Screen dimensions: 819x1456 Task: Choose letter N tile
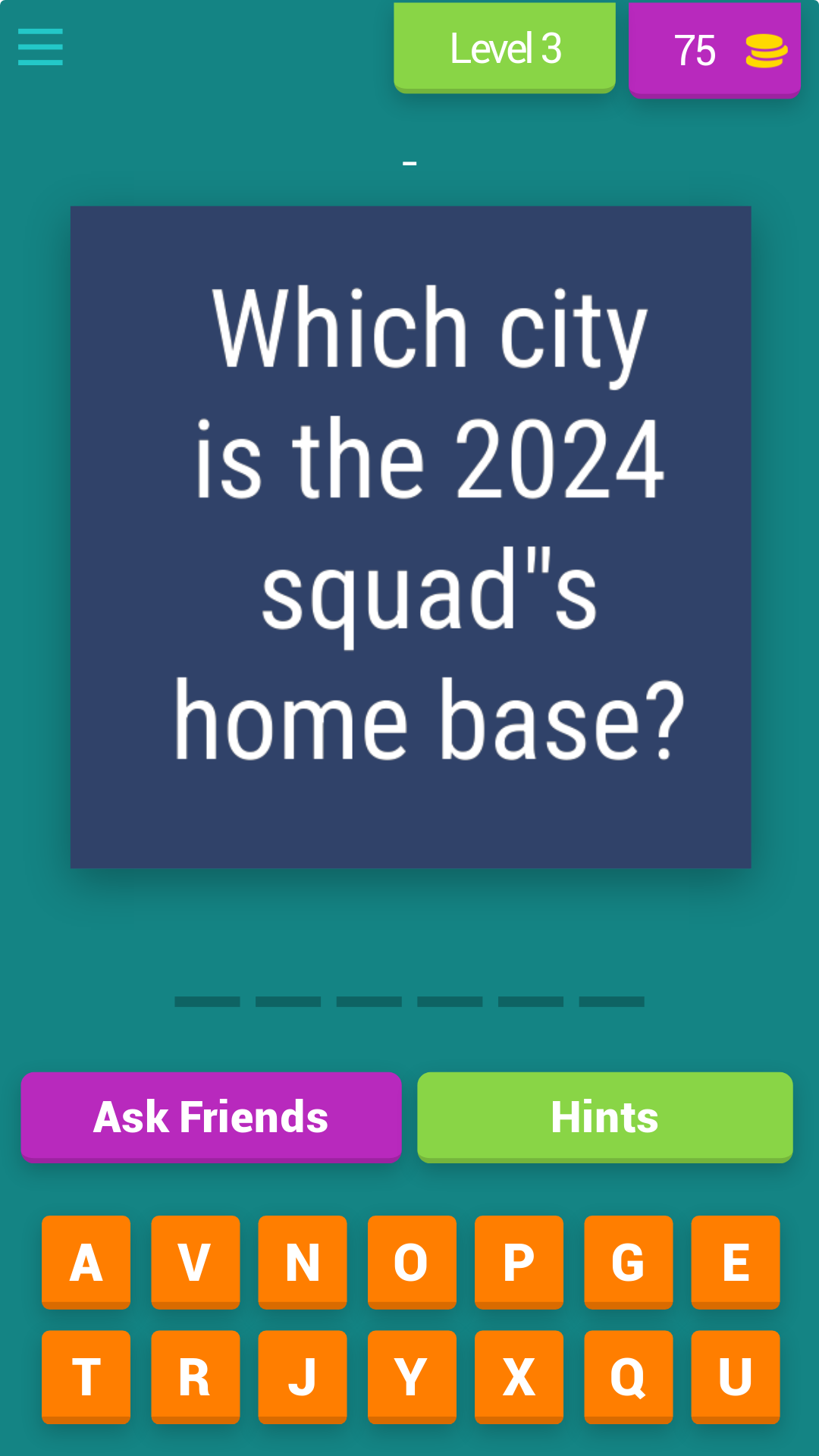(x=303, y=1263)
